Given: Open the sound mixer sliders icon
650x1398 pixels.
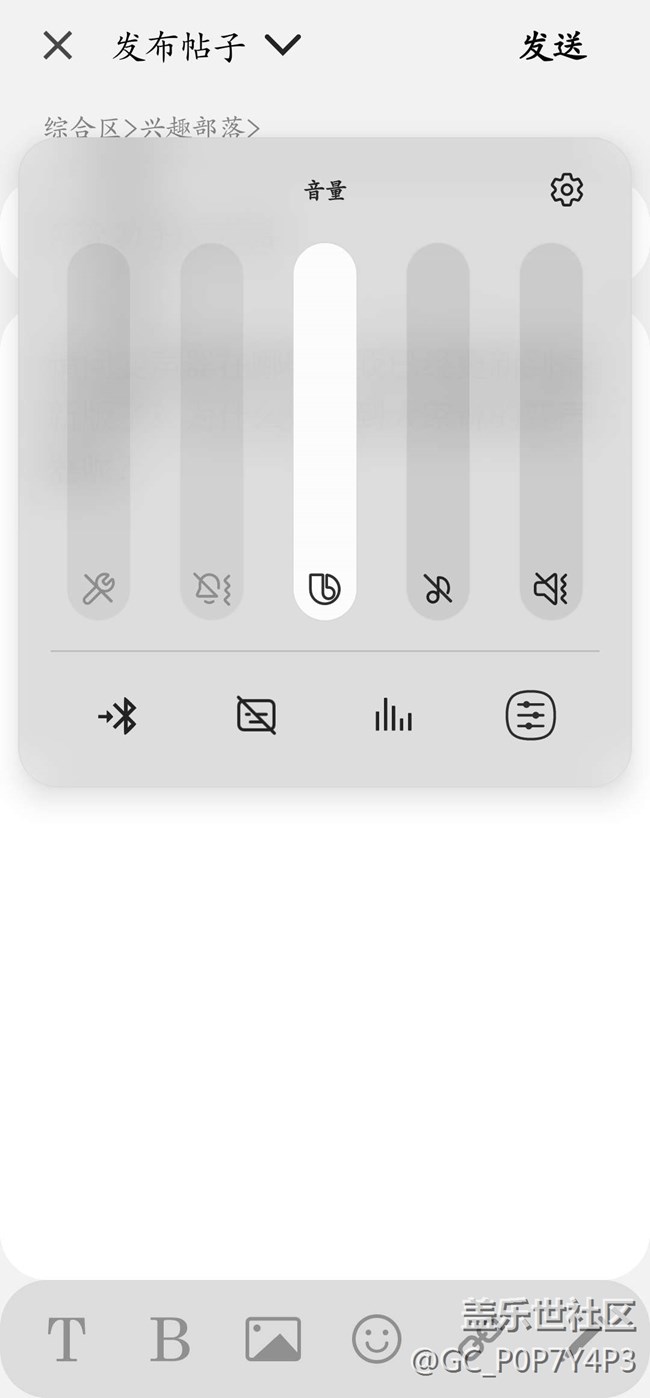Looking at the screenshot, I should coord(530,716).
